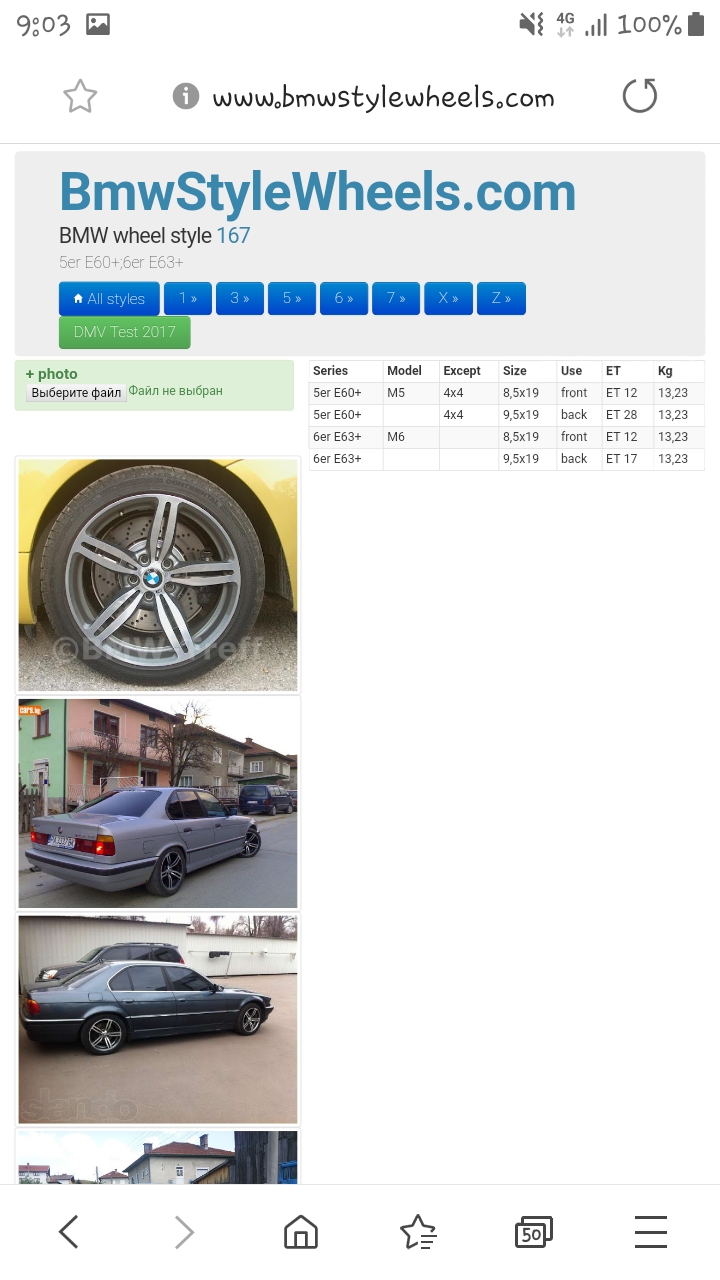Open the BmwStyleWheels.com home link
Image resolution: width=720 pixels, height=1280 pixels.
point(318,192)
